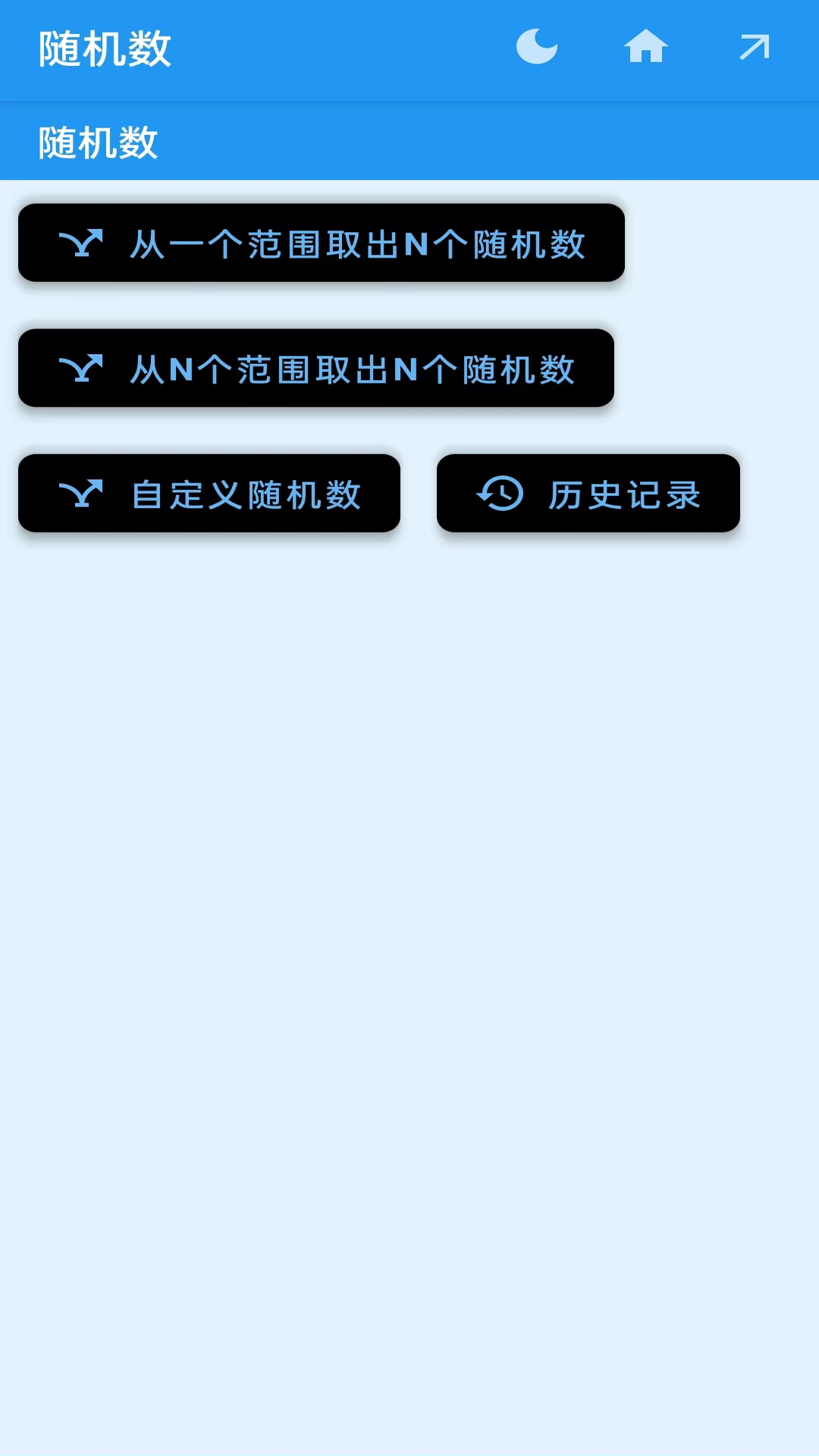Click the shuffle icon on 从一个范围取出N个随机数

(x=81, y=243)
